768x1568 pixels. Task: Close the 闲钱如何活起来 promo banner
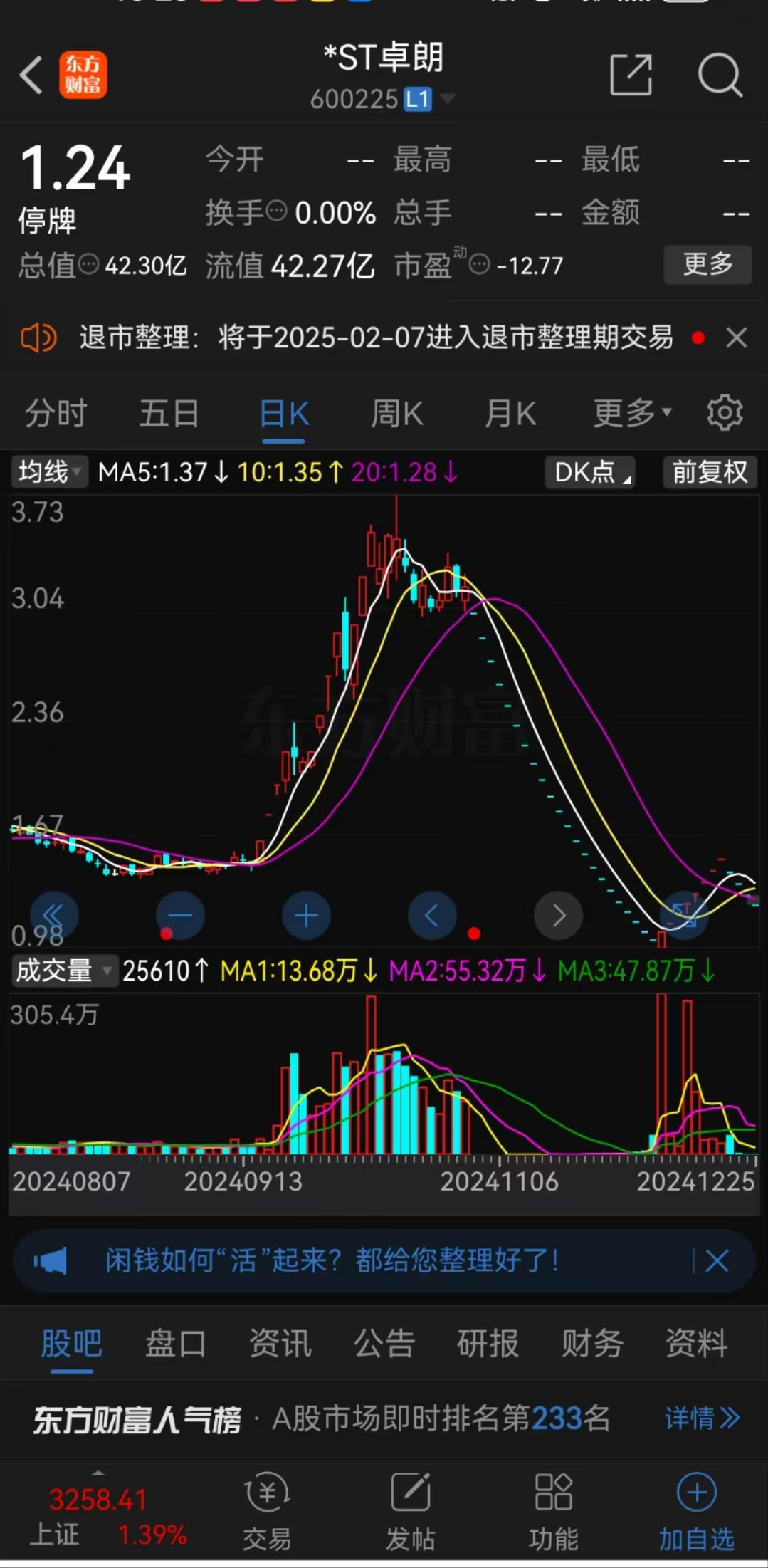717,1261
